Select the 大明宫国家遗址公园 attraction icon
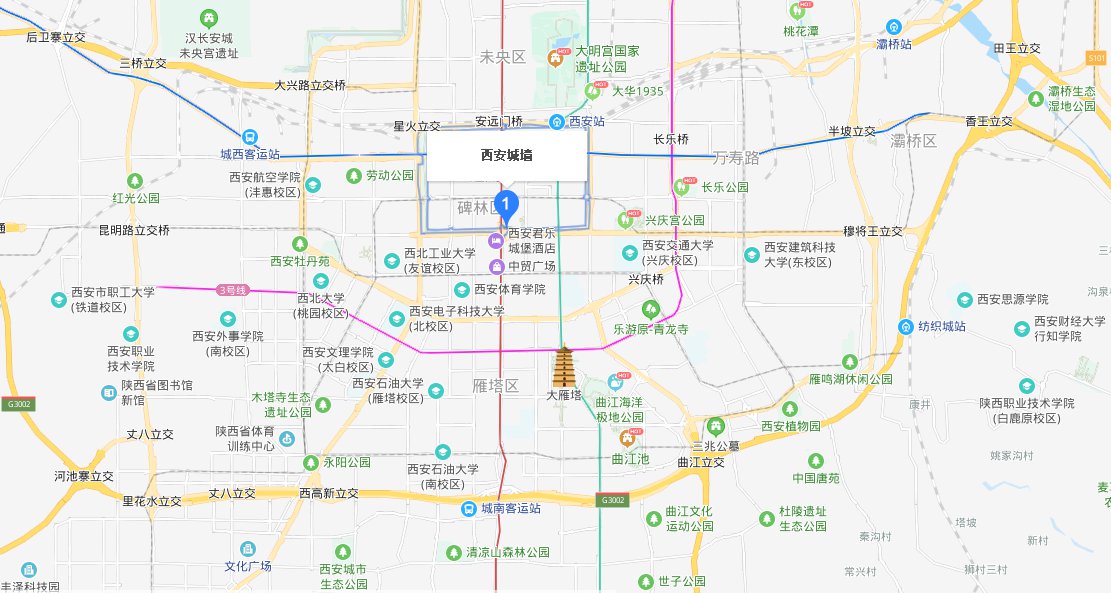The height and width of the screenshot is (593, 1111). point(557,58)
